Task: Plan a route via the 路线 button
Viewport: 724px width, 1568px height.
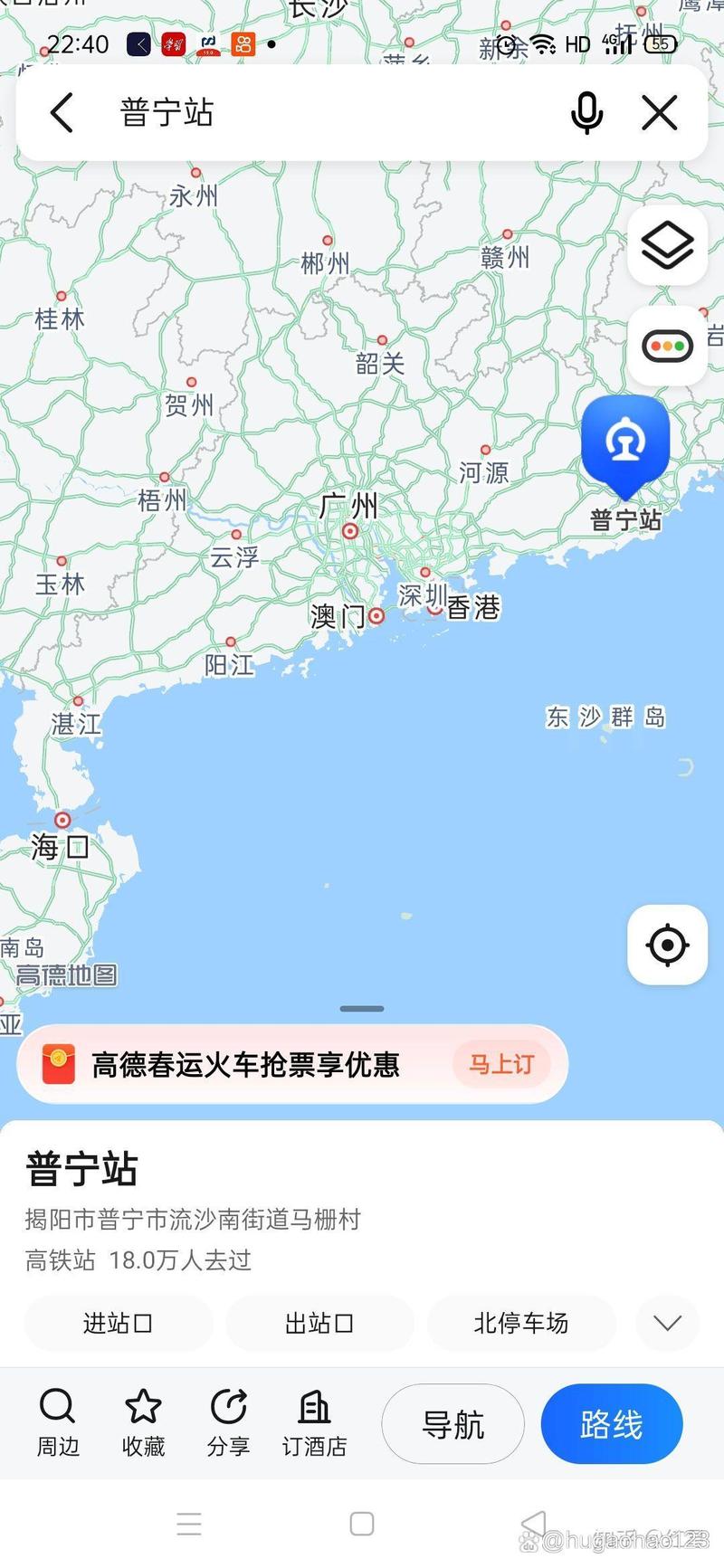Action: point(611,1423)
